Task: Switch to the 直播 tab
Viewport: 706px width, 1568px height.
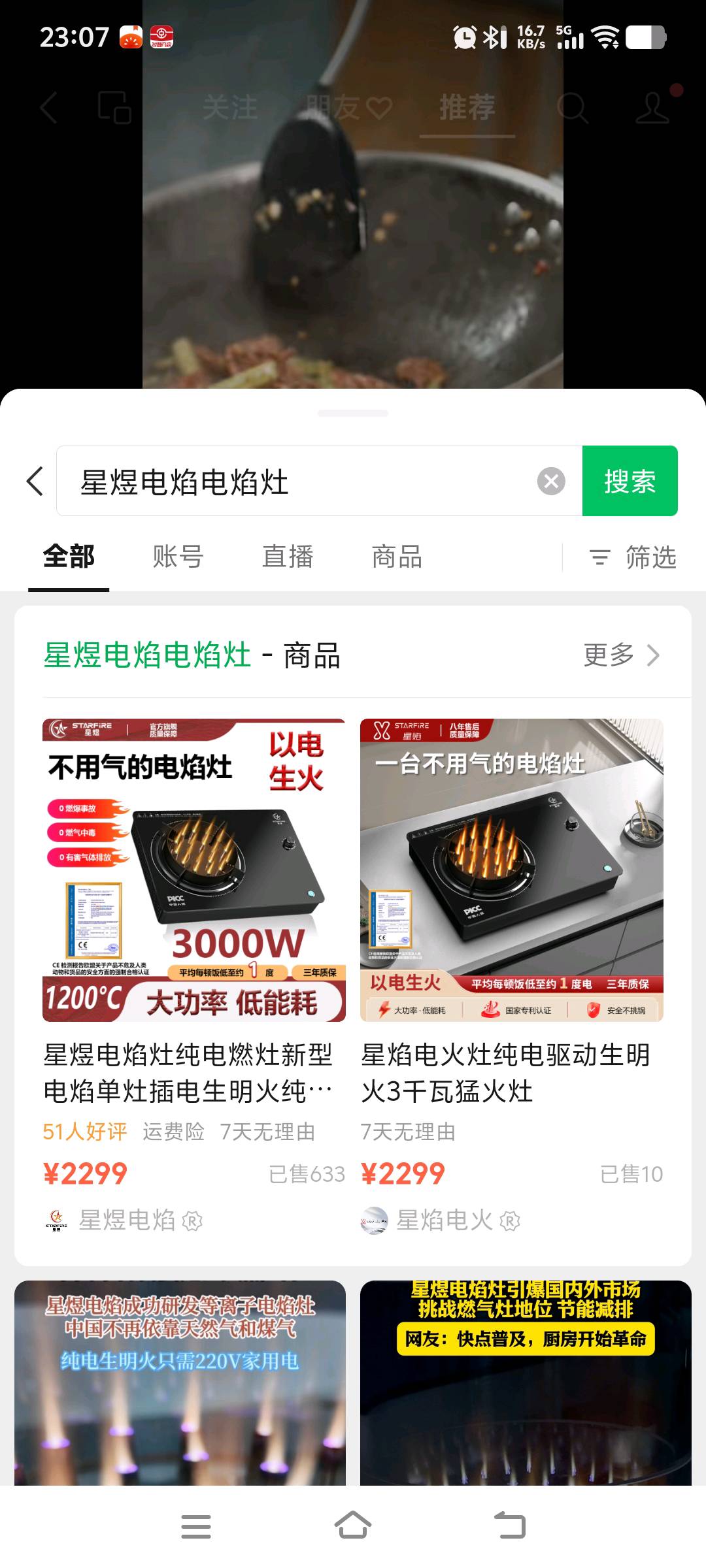Action: coord(288,557)
